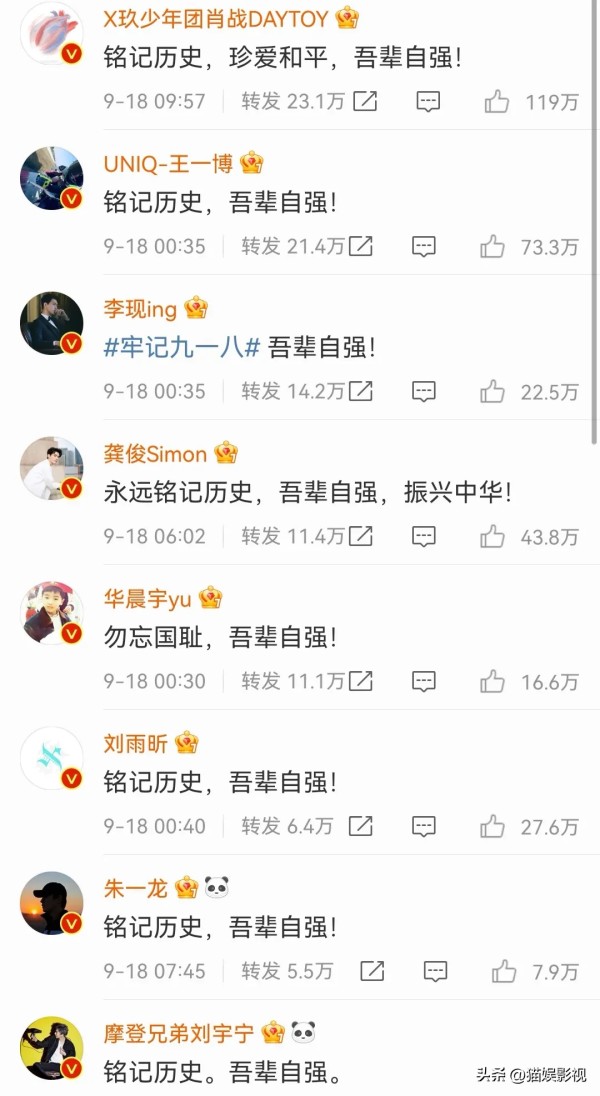Like 王一博's post
Image resolution: width=600 pixels, height=1096 pixels.
[x=492, y=246]
